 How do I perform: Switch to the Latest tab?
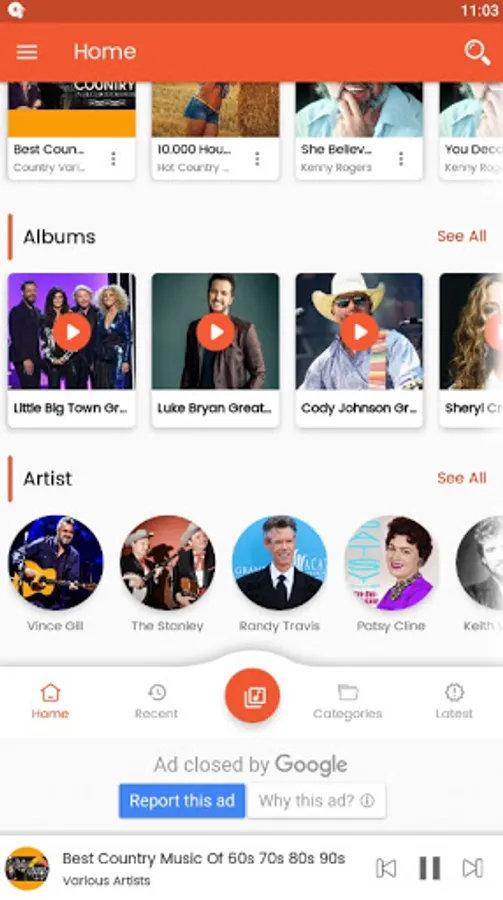click(x=454, y=701)
